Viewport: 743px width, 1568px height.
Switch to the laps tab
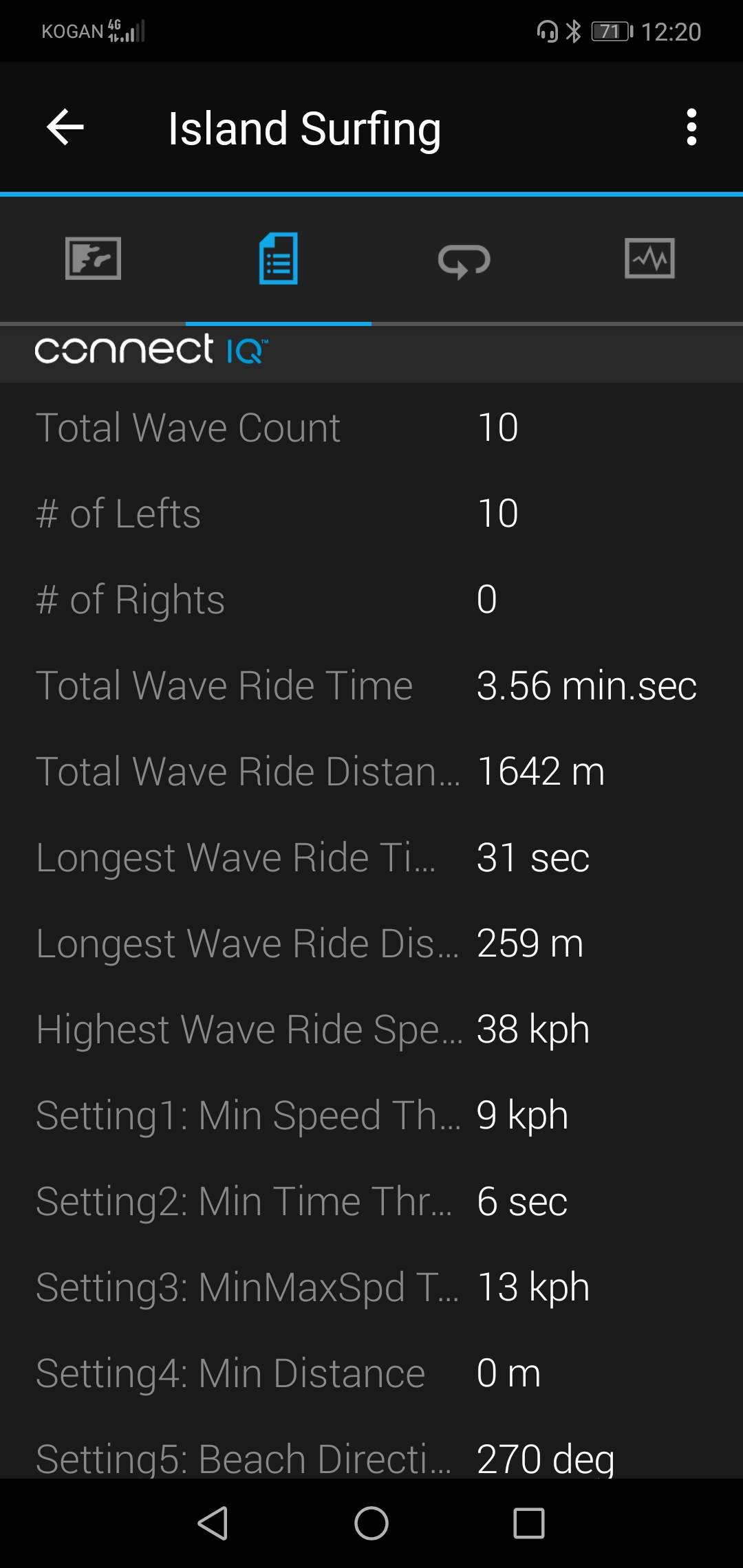click(x=464, y=260)
